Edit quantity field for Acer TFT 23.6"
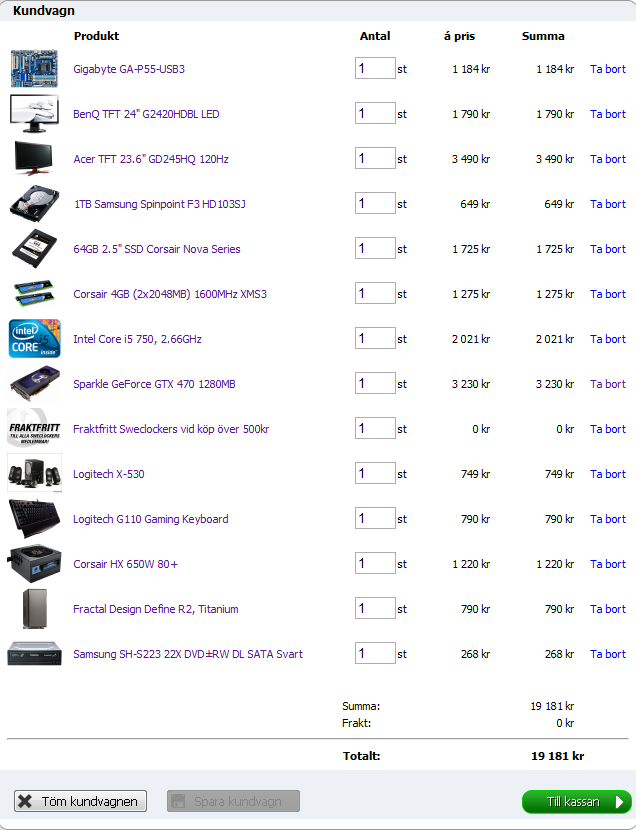 click(x=375, y=158)
